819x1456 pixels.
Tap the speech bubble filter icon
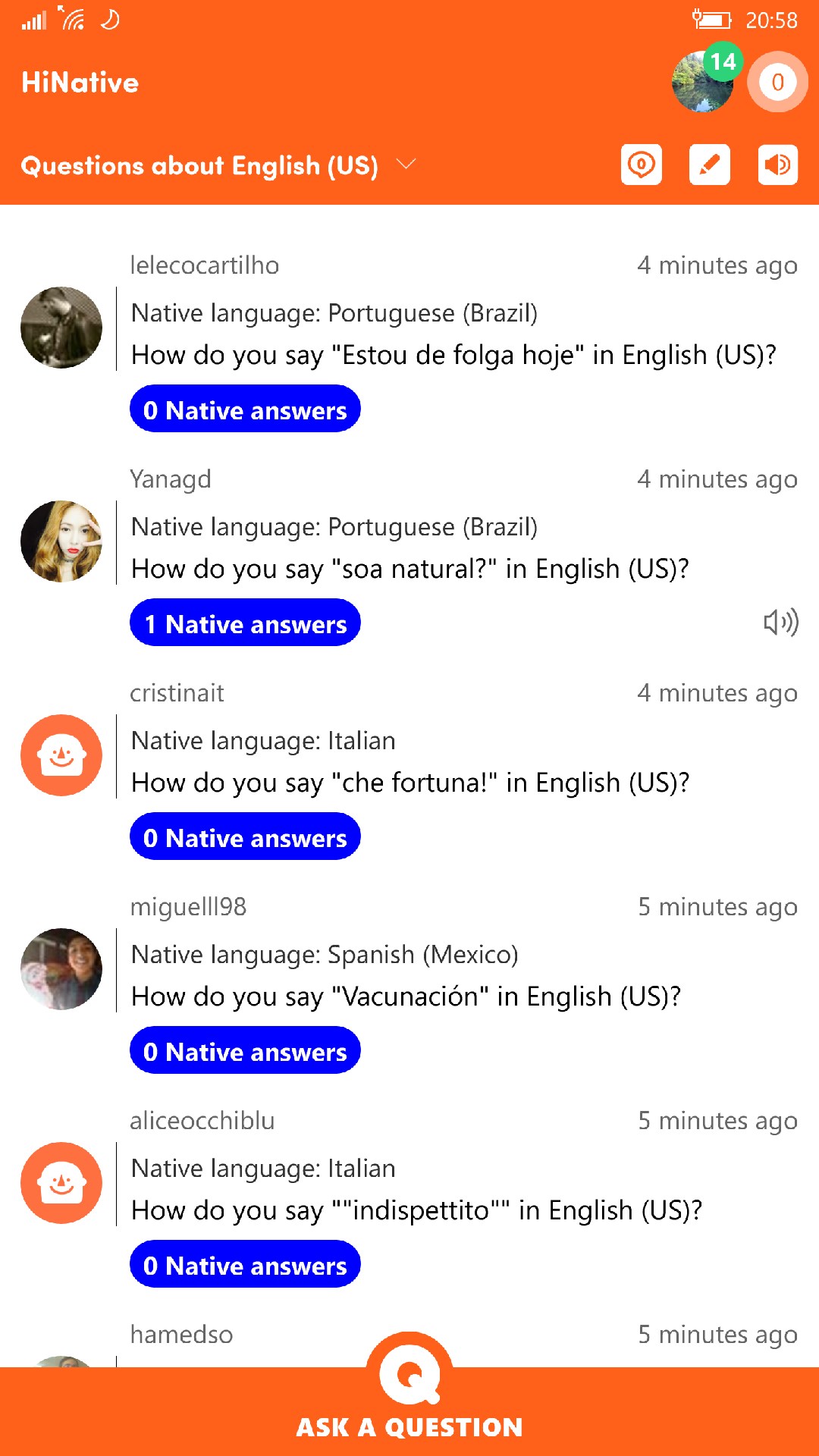point(642,165)
